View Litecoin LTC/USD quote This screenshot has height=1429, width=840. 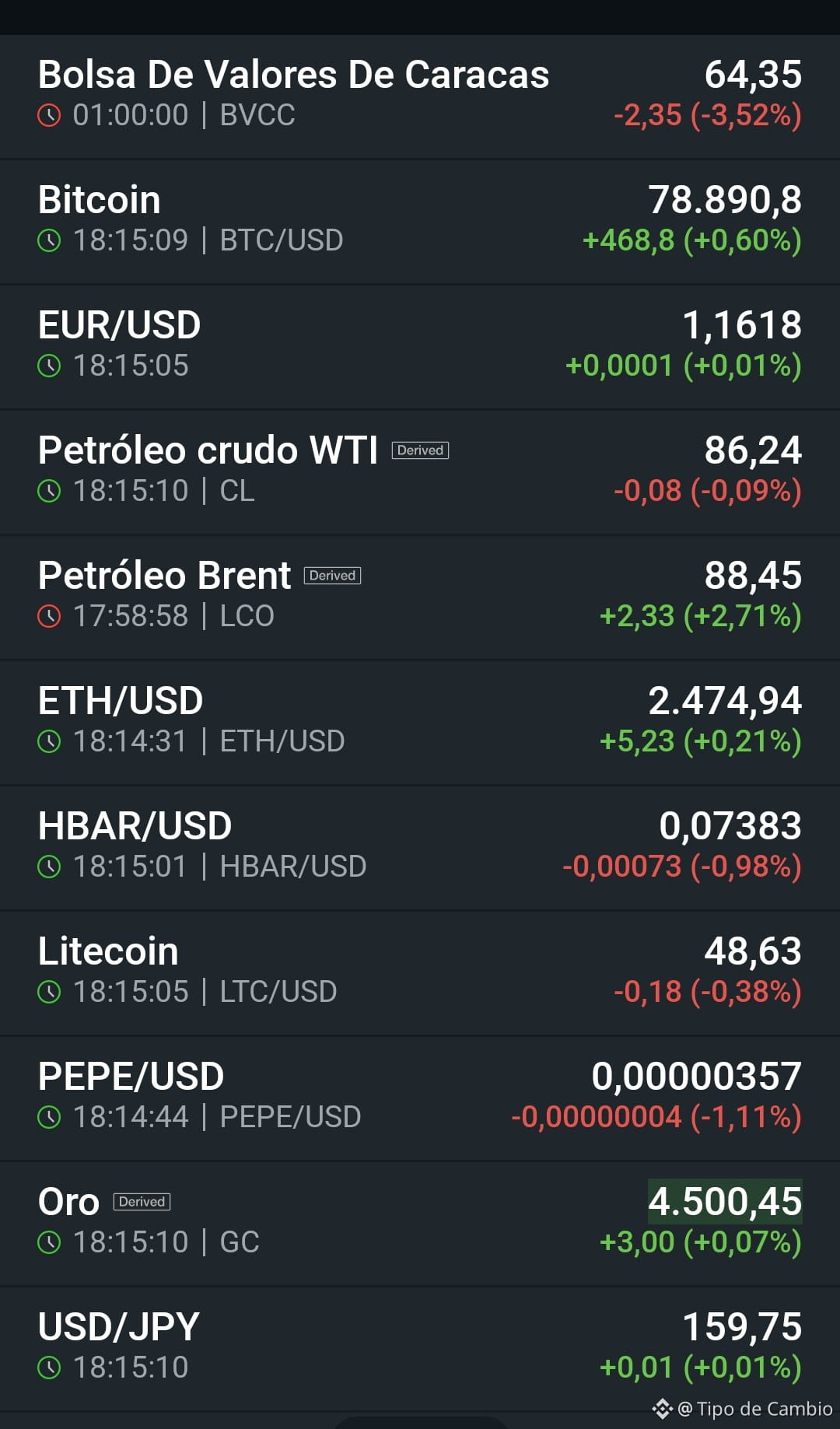point(420,973)
